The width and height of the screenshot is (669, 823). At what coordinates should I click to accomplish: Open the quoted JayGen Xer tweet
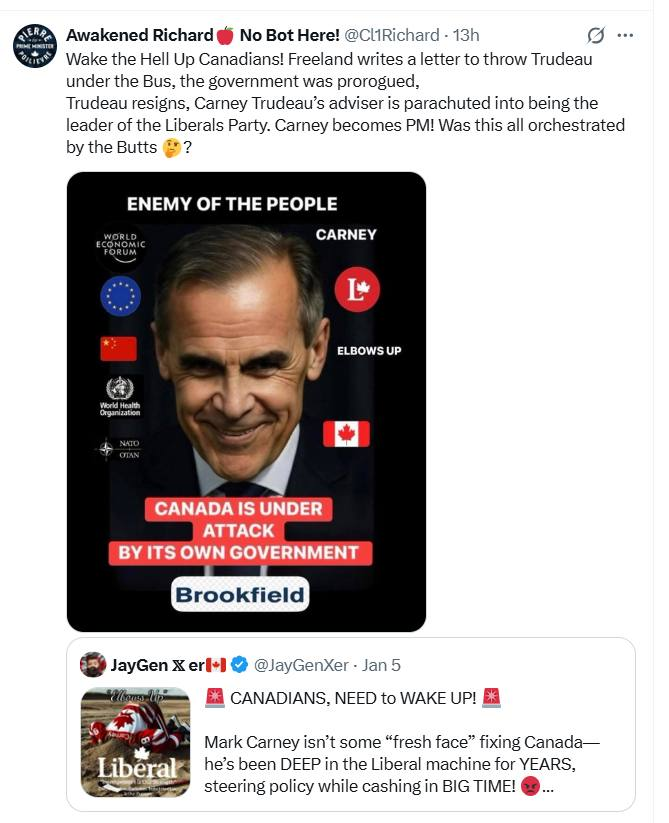tap(420, 740)
